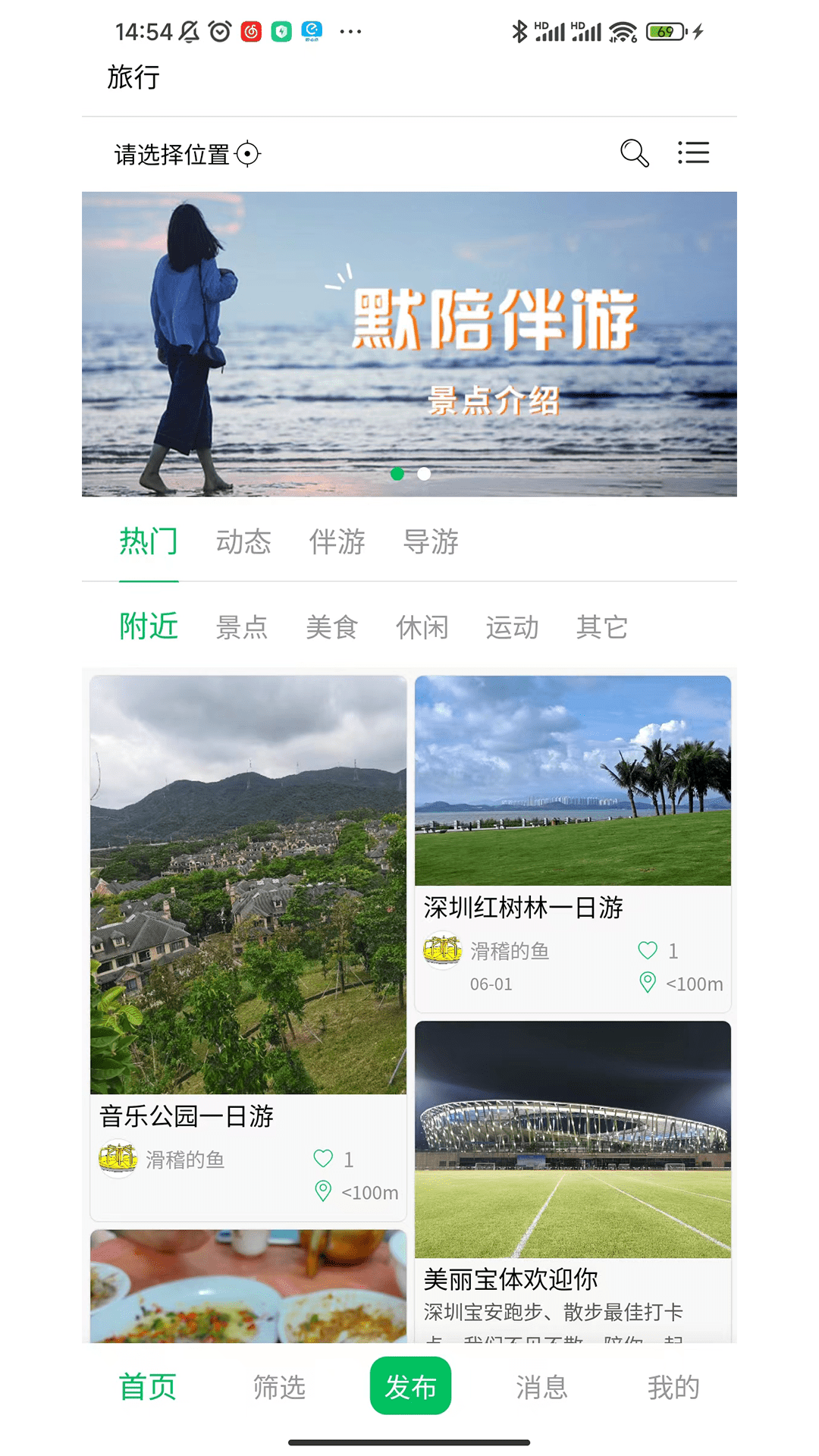Activate the 附近 nearby filter
Screen dimensions: 819x1456
pos(149,627)
